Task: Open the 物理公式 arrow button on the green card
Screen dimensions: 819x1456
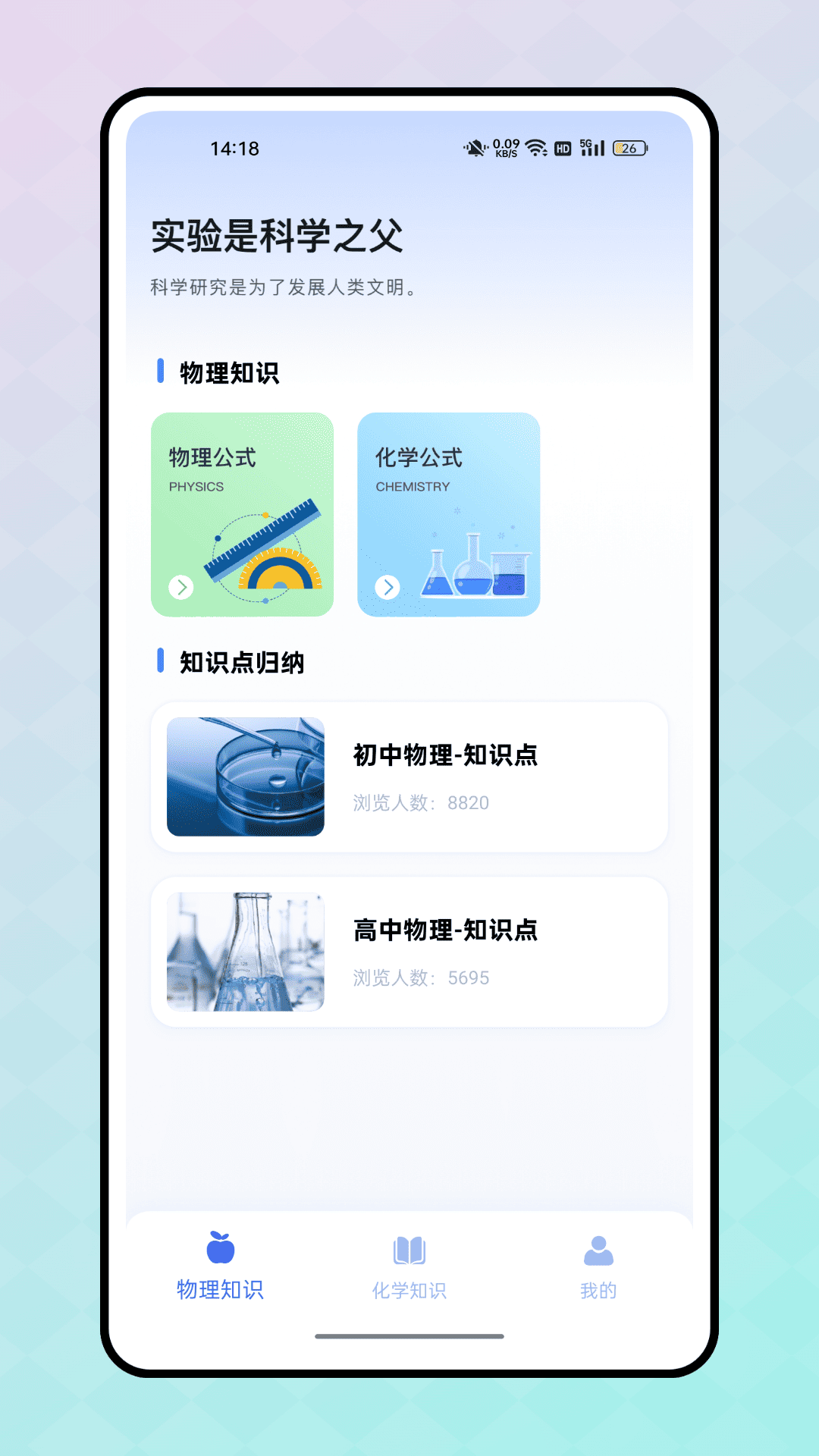Action: click(x=181, y=587)
